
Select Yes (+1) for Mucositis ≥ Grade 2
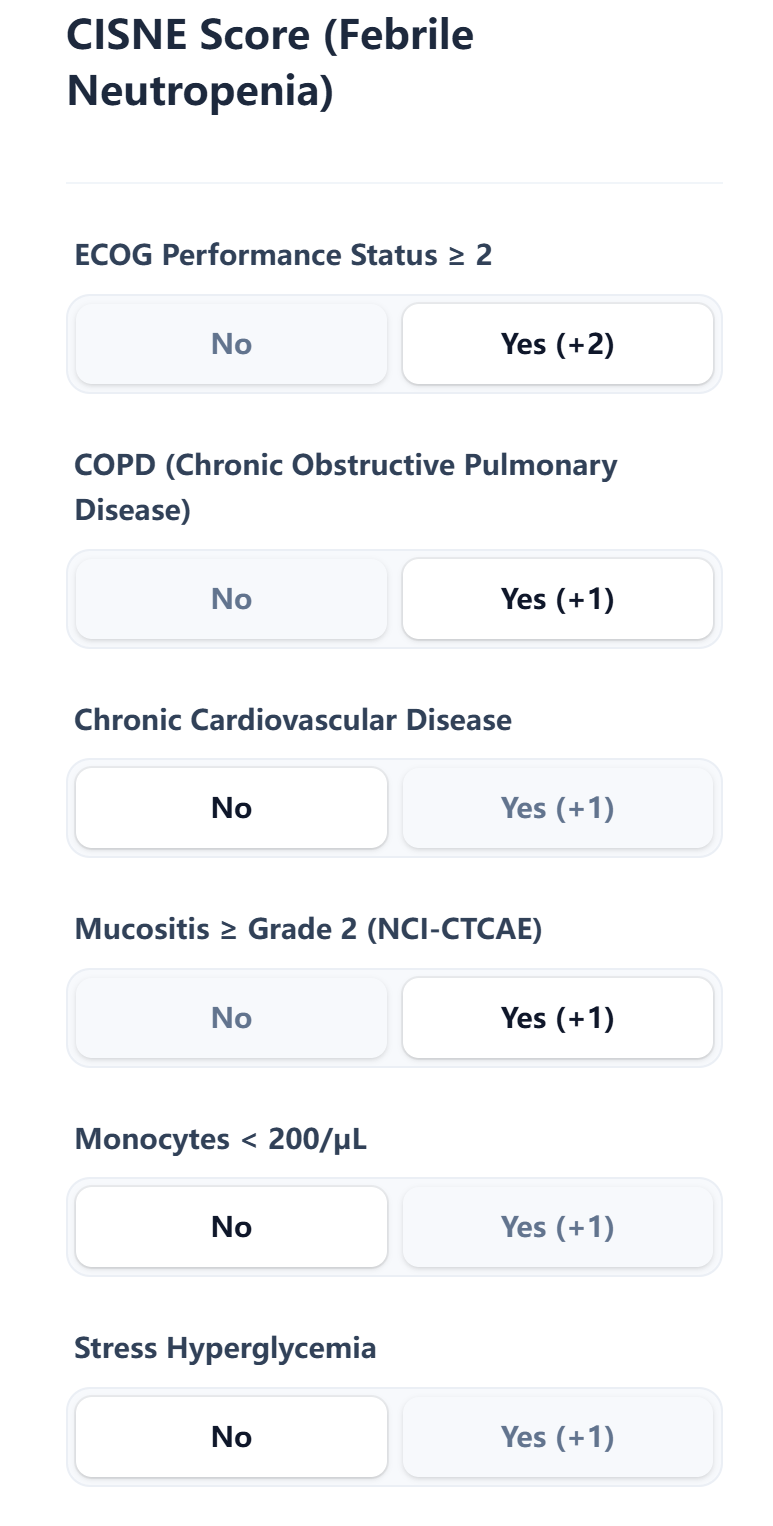point(558,1017)
